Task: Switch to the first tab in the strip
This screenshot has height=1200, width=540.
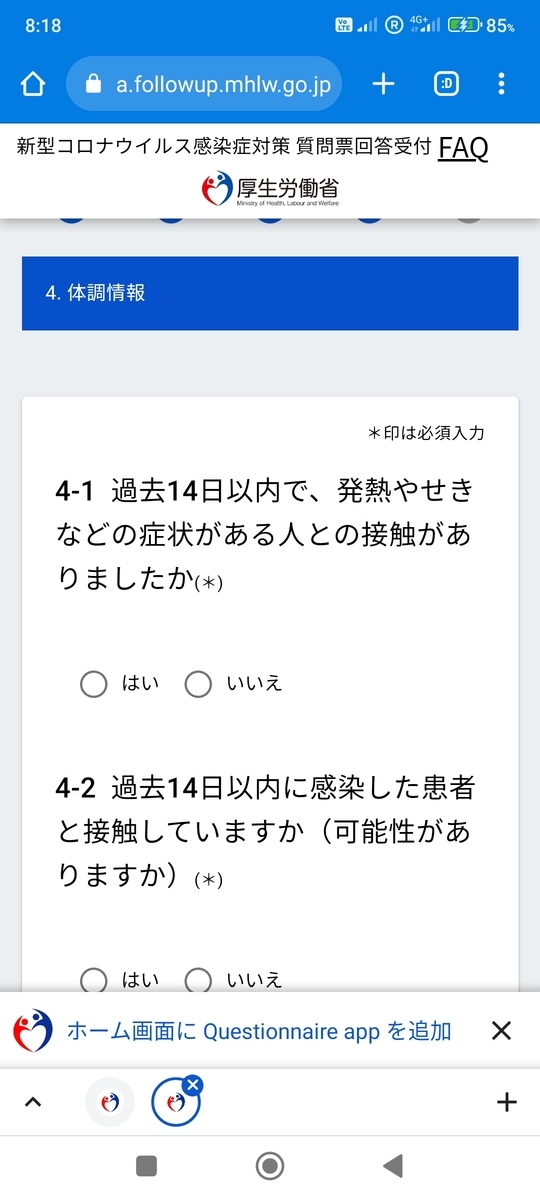Action: coord(110,1102)
